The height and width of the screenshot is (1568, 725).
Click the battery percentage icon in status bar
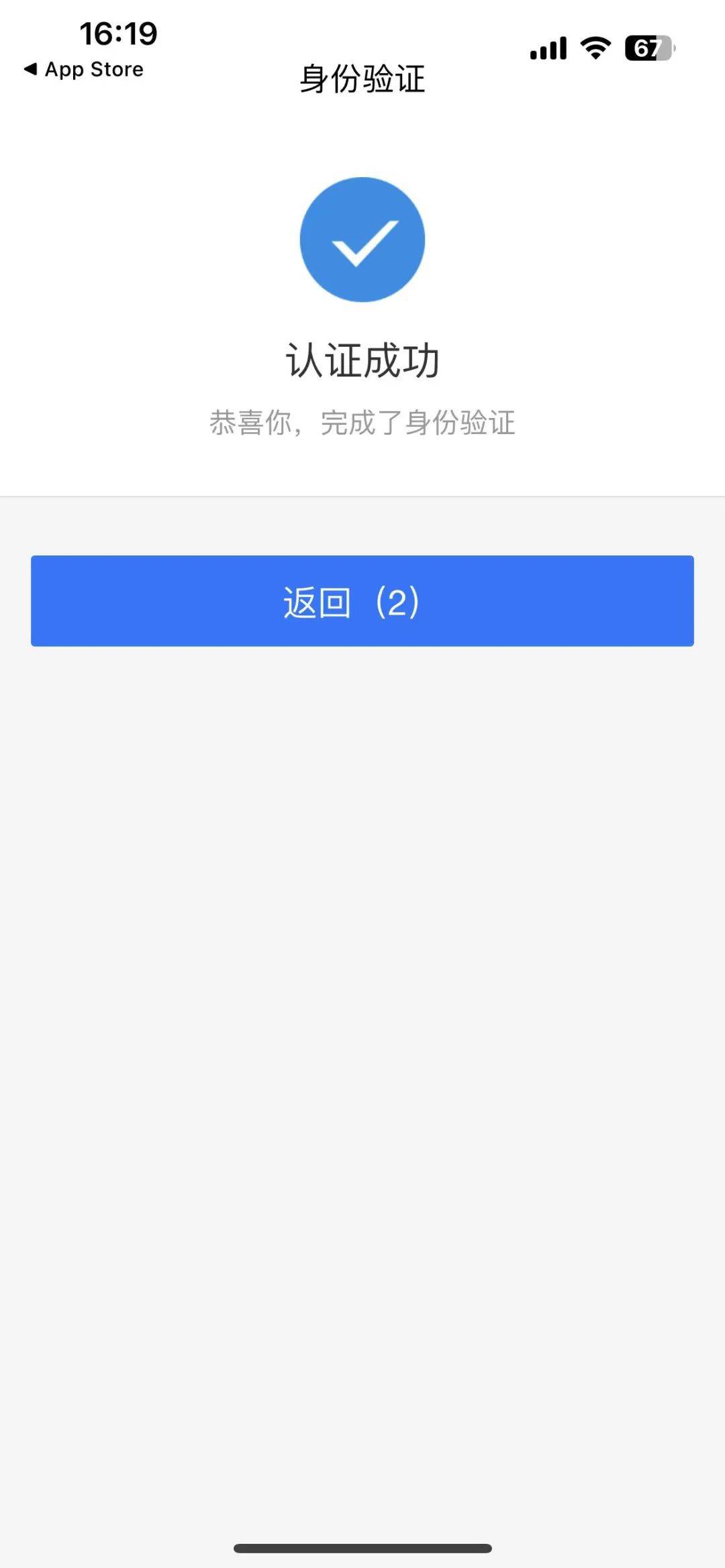point(648,48)
